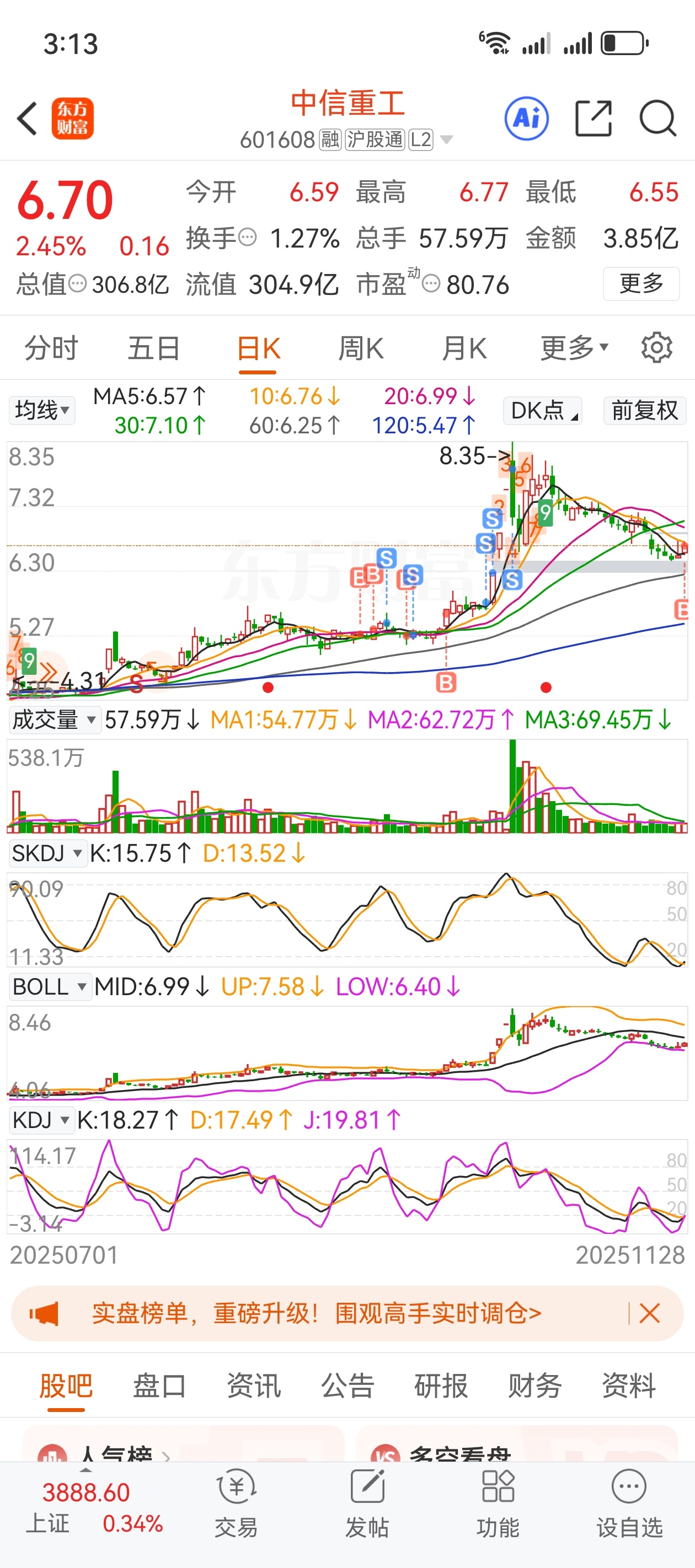
Task: Open the AI assistant icon
Action: pyautogui.click(x=526, y=118)
